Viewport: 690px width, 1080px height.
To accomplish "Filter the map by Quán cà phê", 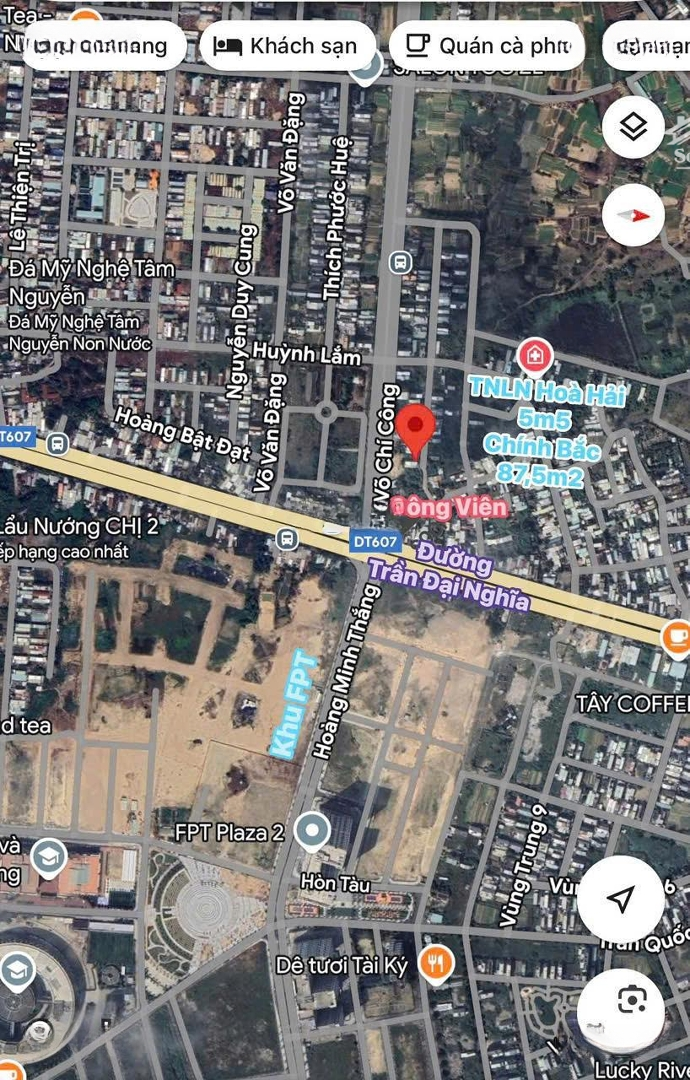I will [x=486, y=46].
